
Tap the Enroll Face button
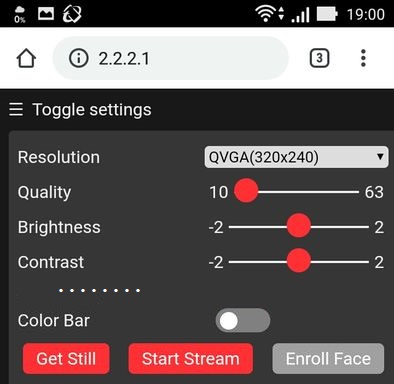coord(328,359)
